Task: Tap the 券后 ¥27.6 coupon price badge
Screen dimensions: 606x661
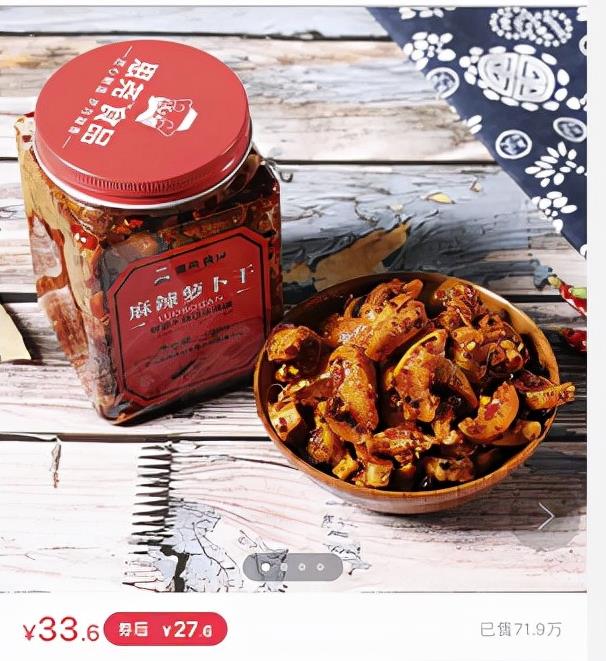Action: (165, 629)
